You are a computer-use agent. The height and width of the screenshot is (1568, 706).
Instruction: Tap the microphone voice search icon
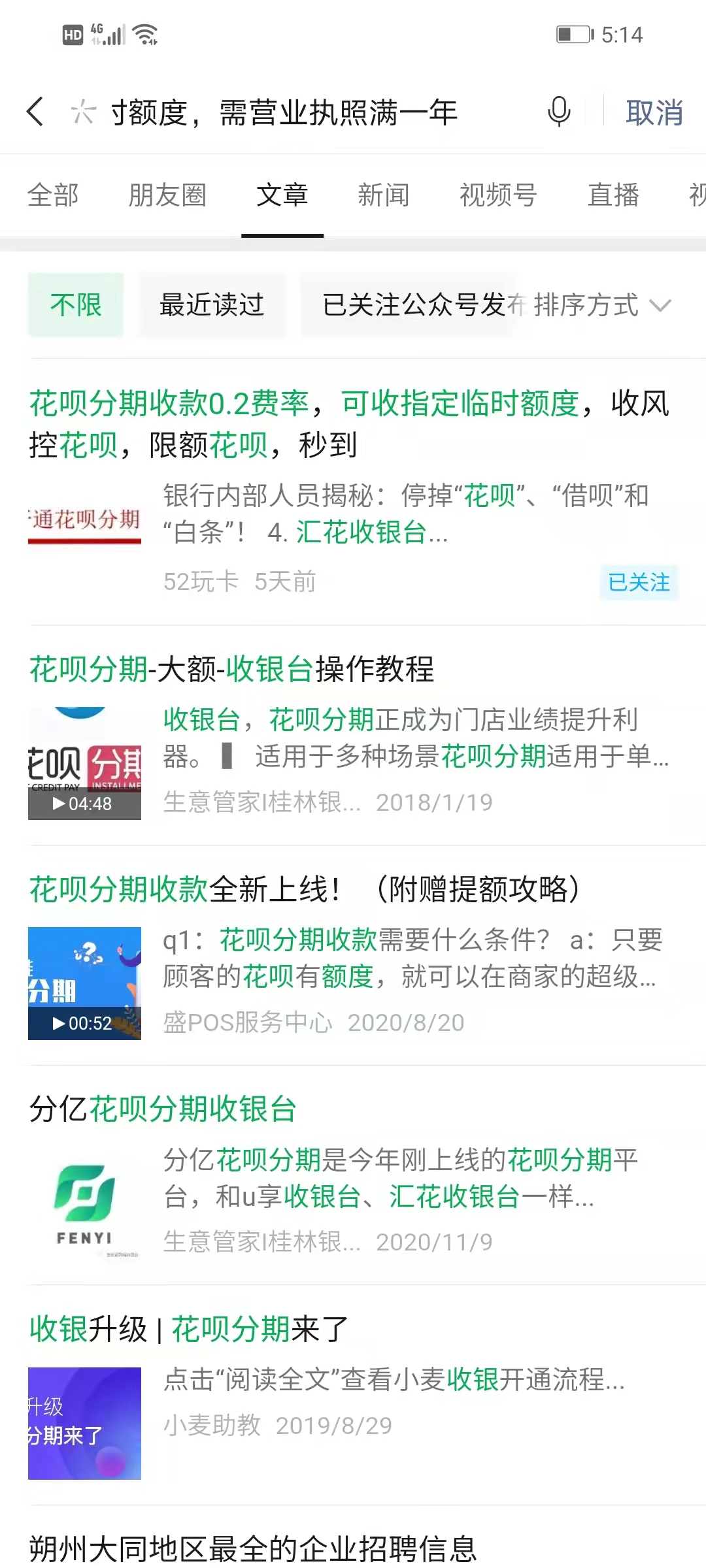click(559, 112)
